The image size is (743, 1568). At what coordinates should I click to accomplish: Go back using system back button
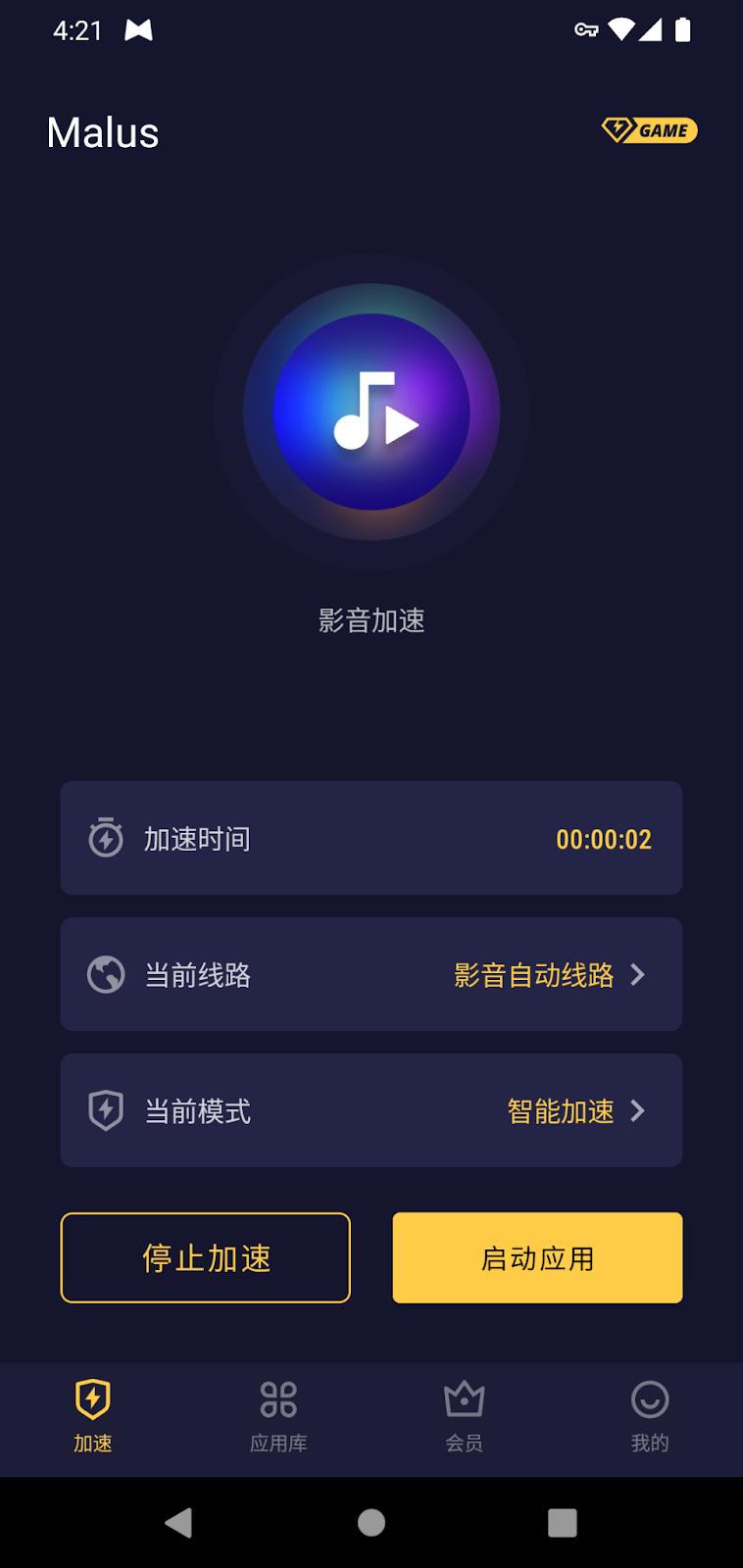(178, 1522)
